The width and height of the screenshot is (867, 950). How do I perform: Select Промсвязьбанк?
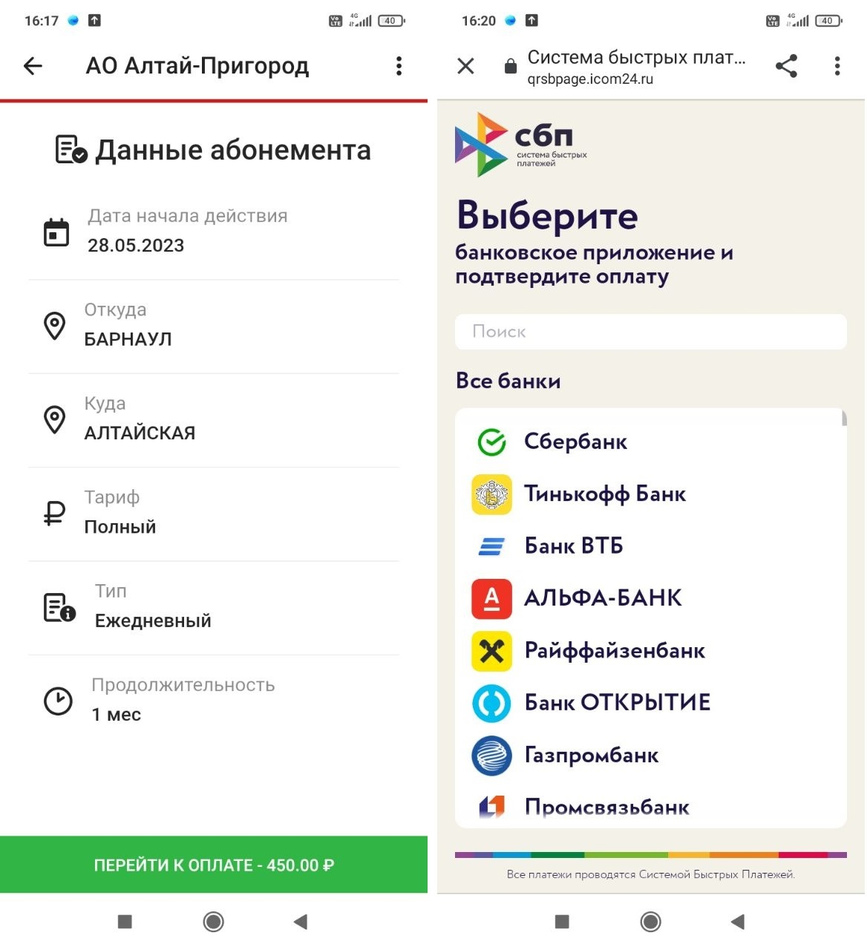tap(606, 806)
